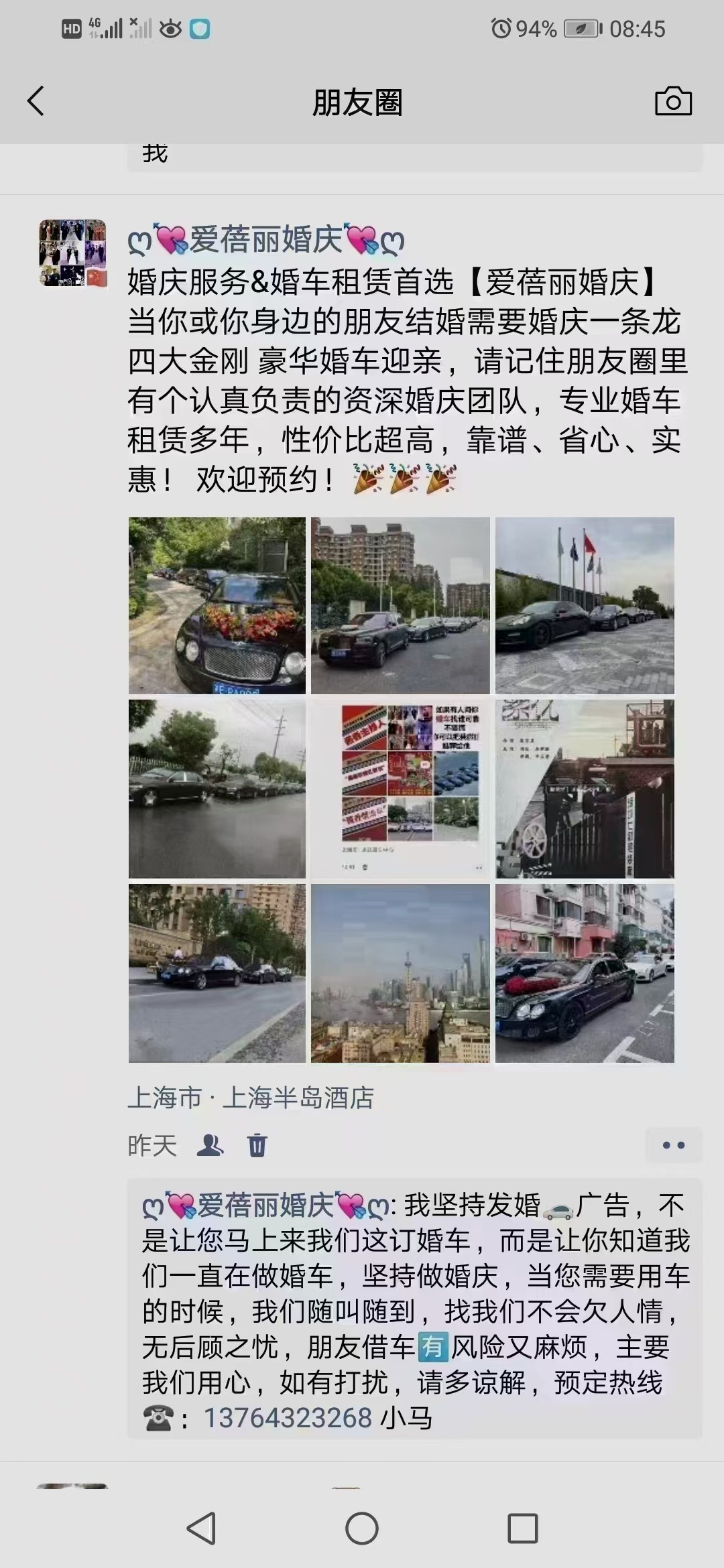View the photo of the Bentley with flowers
The image size is (724, 1568).
(217, 605)
